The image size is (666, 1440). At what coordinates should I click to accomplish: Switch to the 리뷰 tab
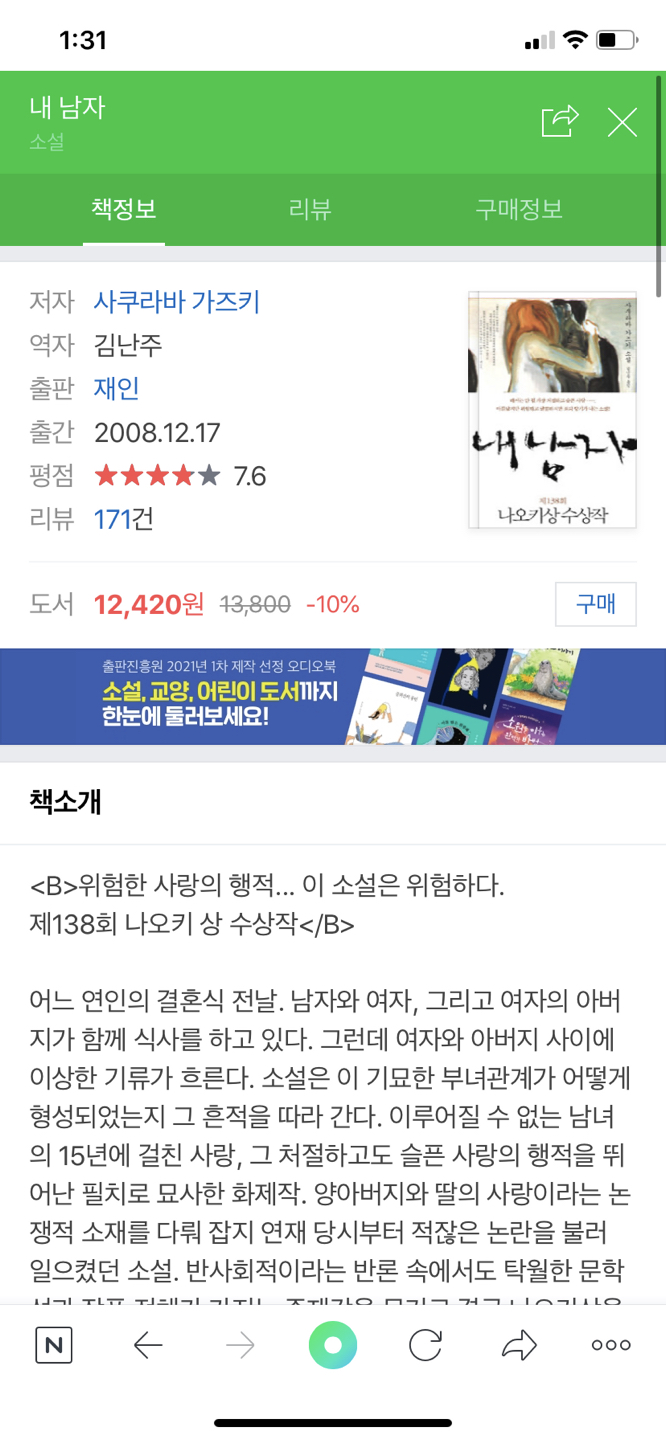tap(310, 209)
